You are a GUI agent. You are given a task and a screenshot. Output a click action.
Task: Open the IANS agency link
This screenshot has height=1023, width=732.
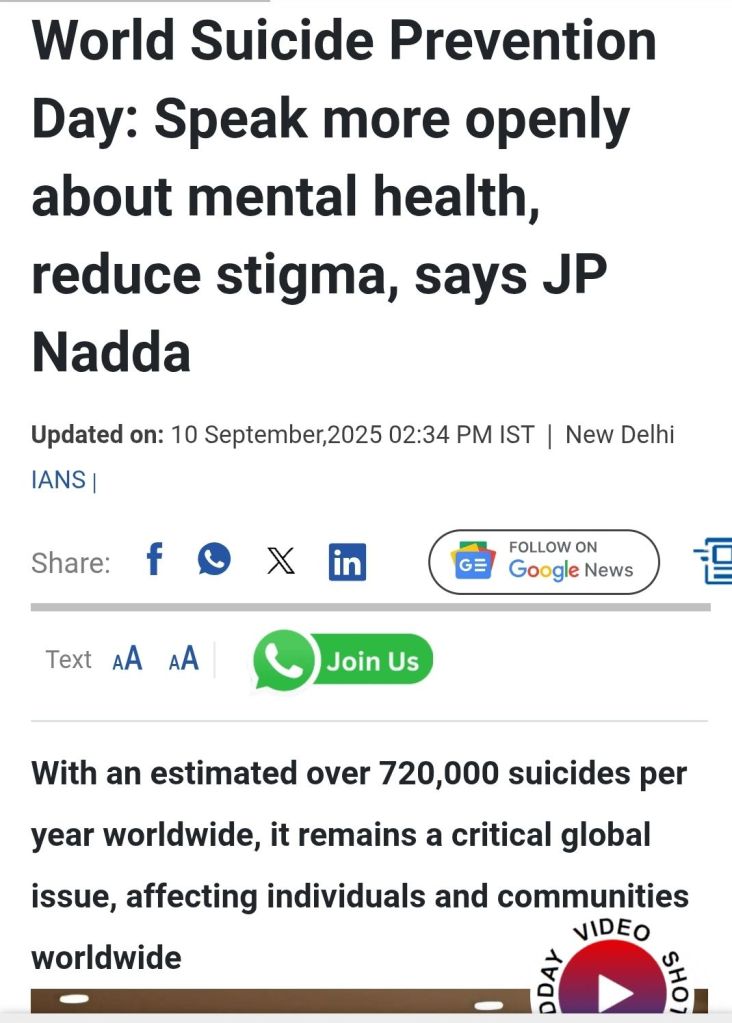(59, 480)
